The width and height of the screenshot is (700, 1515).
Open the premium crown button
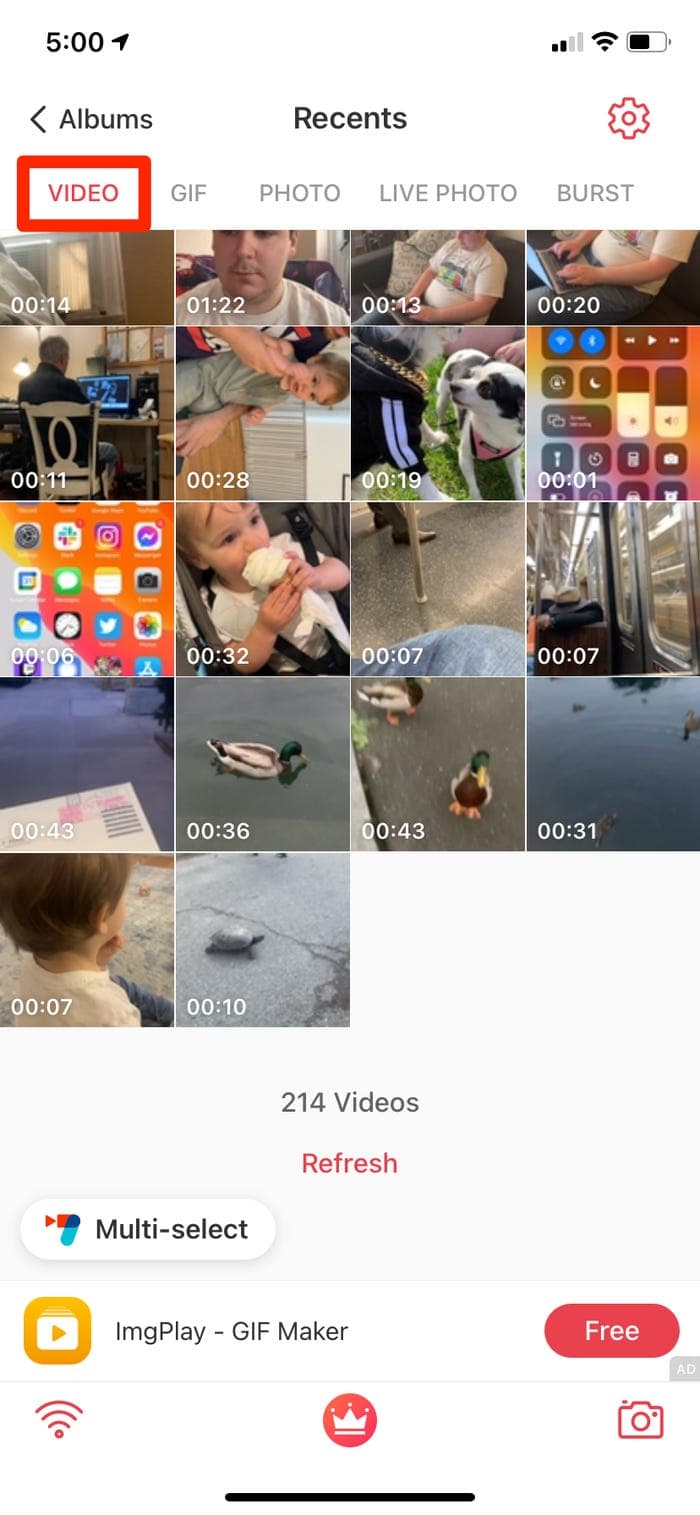350,1420
